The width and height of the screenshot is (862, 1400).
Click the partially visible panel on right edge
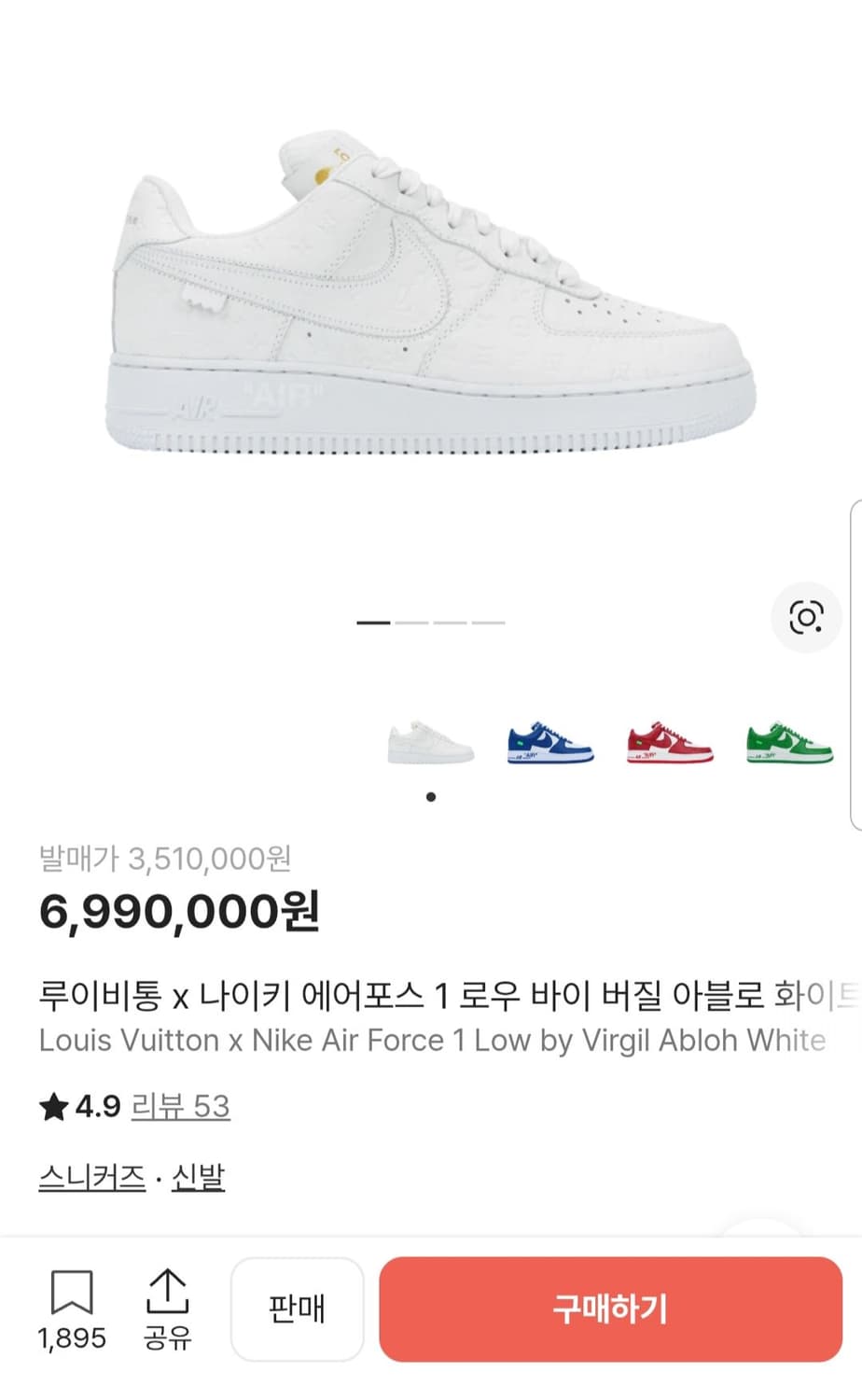point(856,663)
